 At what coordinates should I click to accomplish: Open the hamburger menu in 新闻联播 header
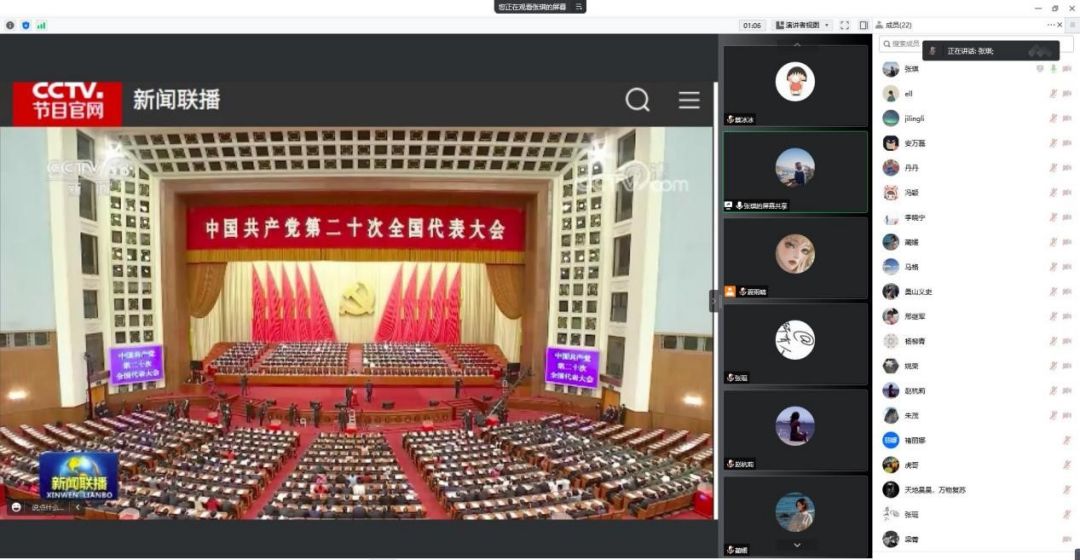point(689,100)
